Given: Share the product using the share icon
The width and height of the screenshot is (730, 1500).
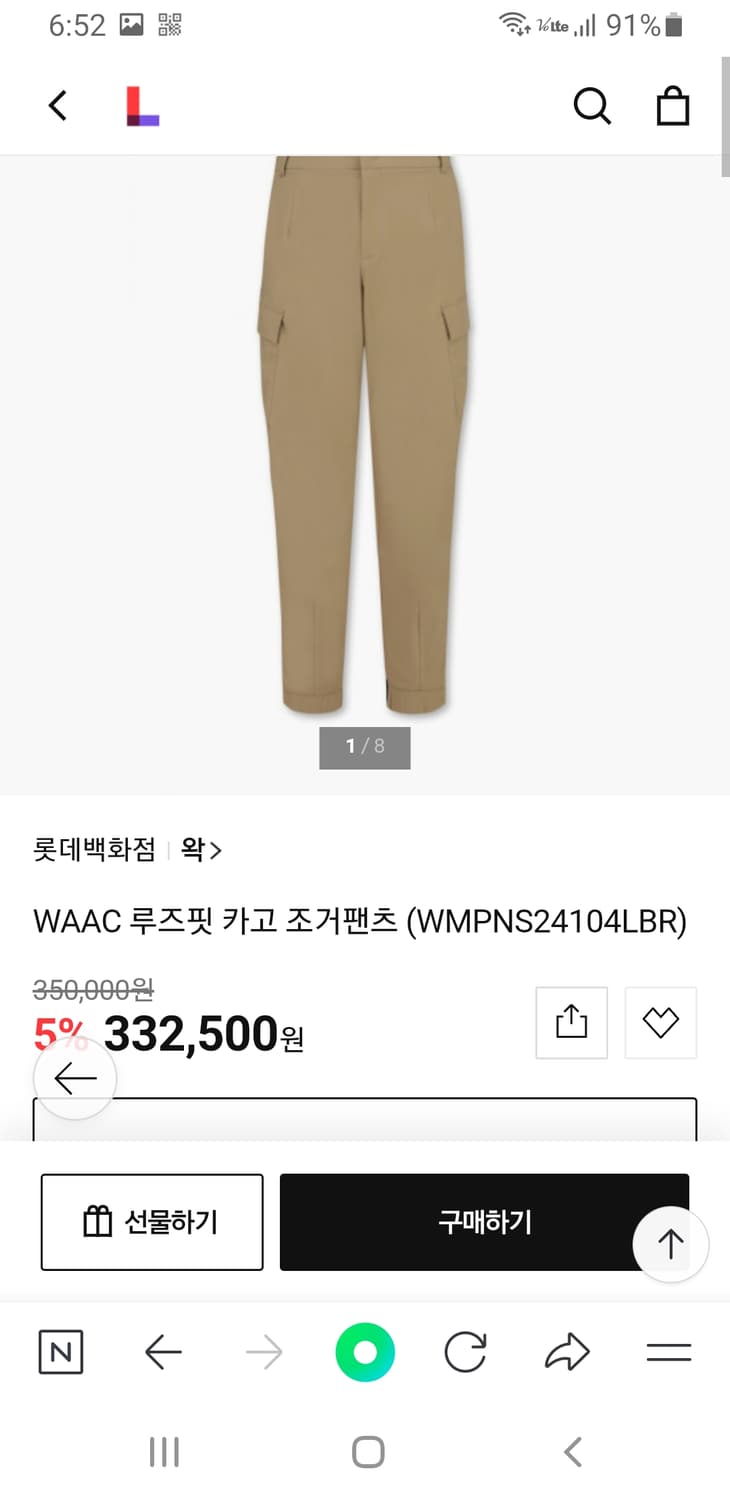Looking at the screenshot, I should 571,1022.
